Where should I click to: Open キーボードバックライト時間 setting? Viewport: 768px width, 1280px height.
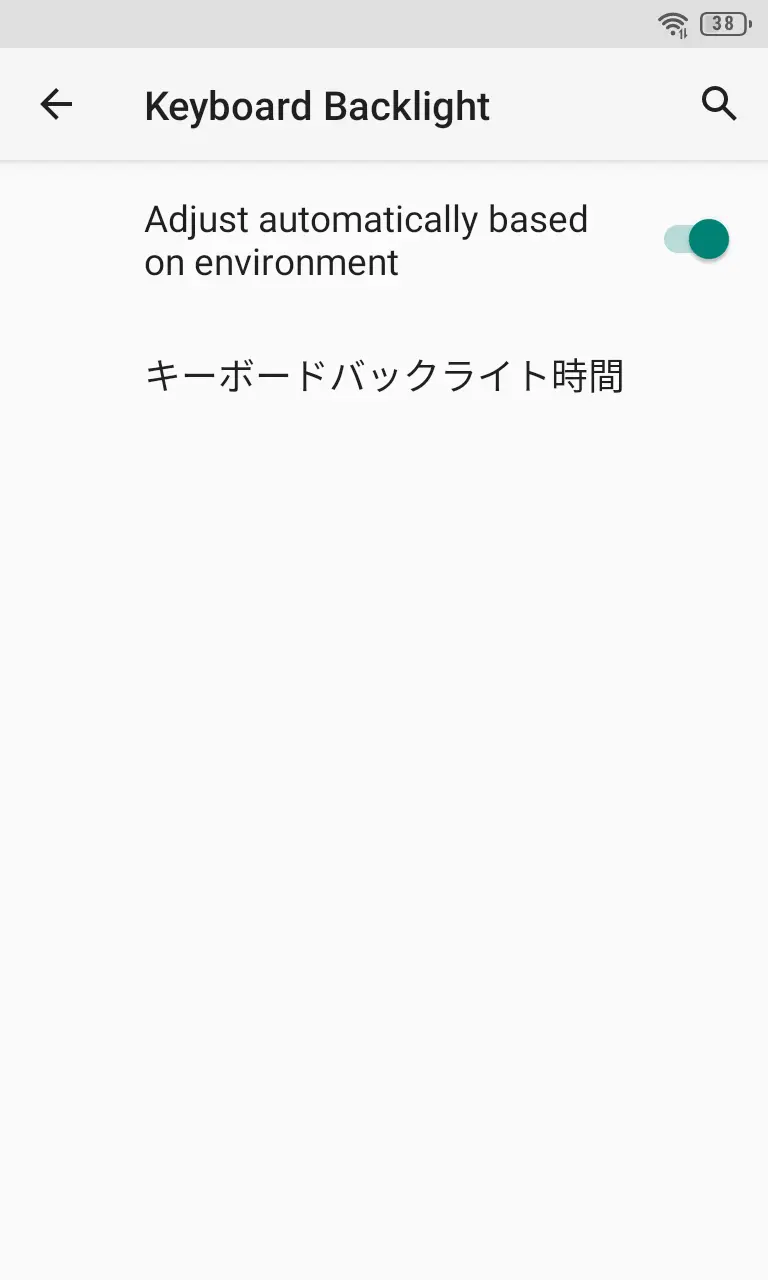pos(384,377)
